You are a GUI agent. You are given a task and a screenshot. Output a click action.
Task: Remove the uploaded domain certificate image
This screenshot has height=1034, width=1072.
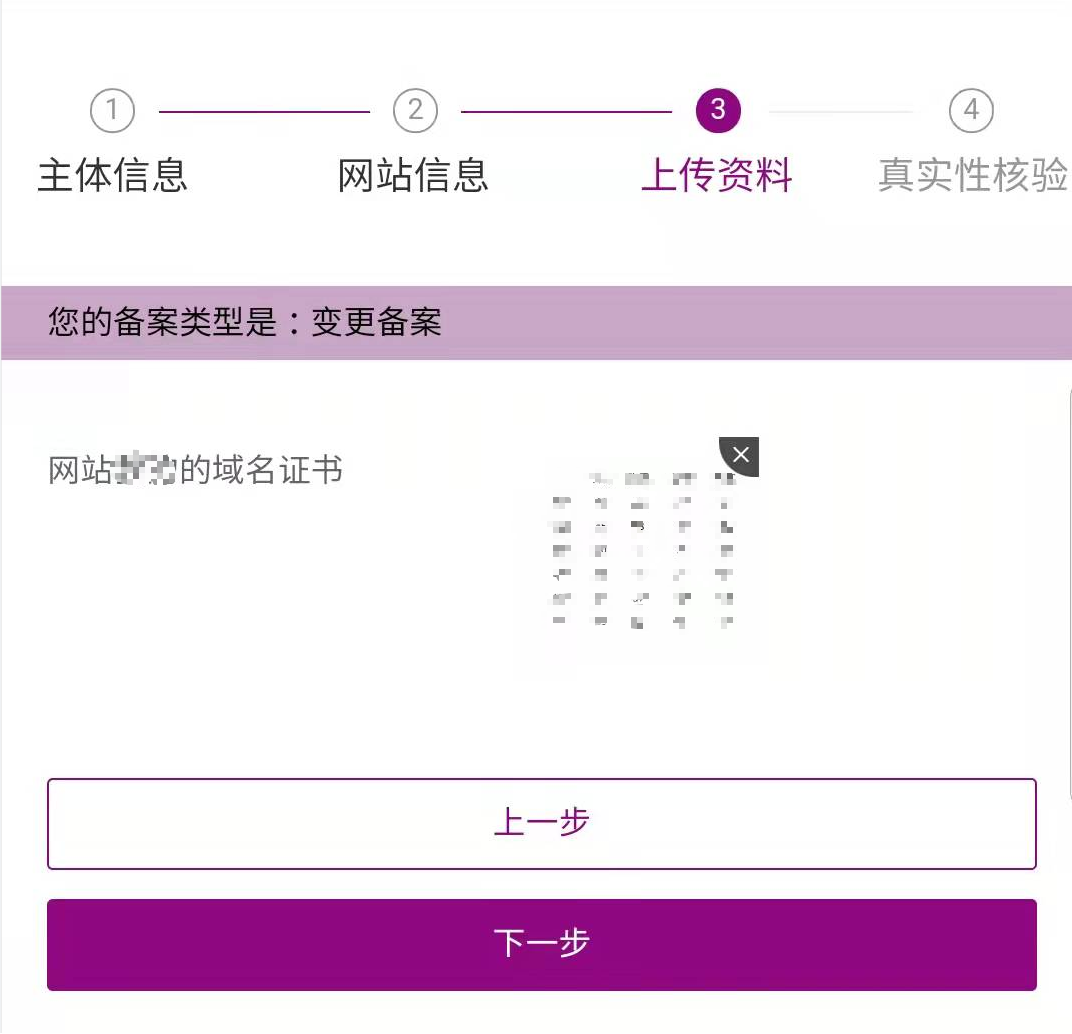[x=740, y=456]
